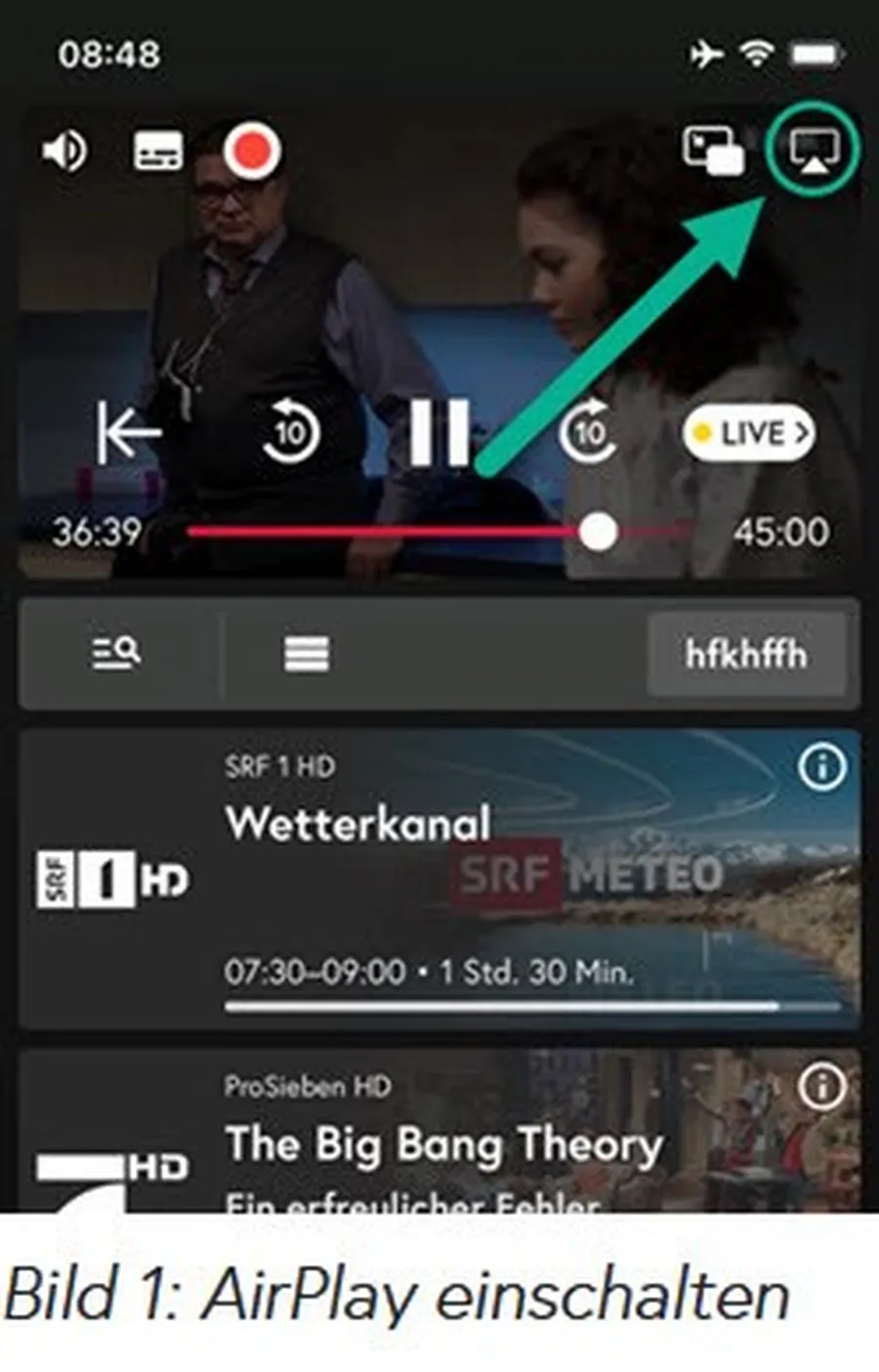View info for Wetterkanal
The height and width of the screenshot is (1372, 879).
[x=822, y=768]
